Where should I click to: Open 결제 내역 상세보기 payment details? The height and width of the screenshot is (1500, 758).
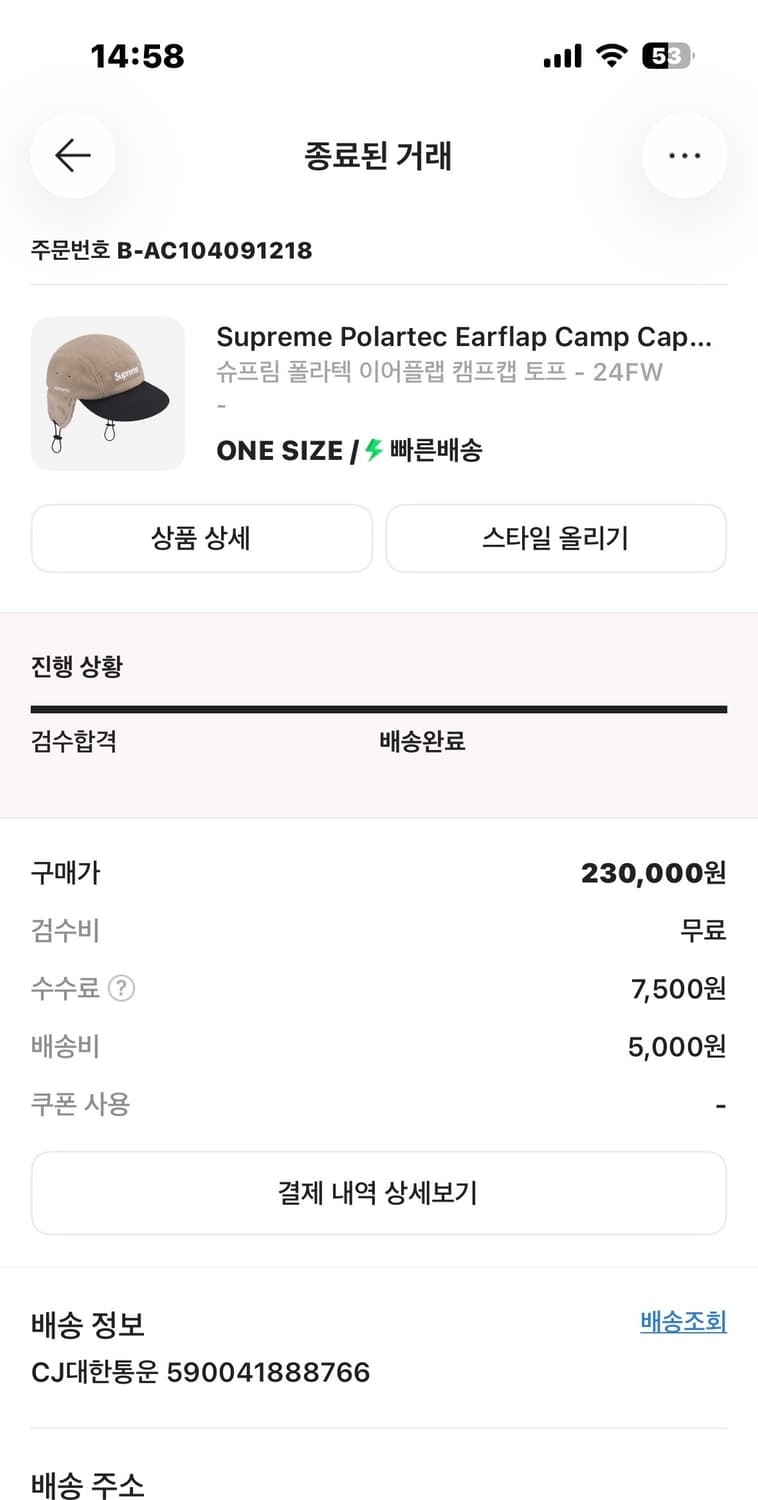pos(378,1192)
